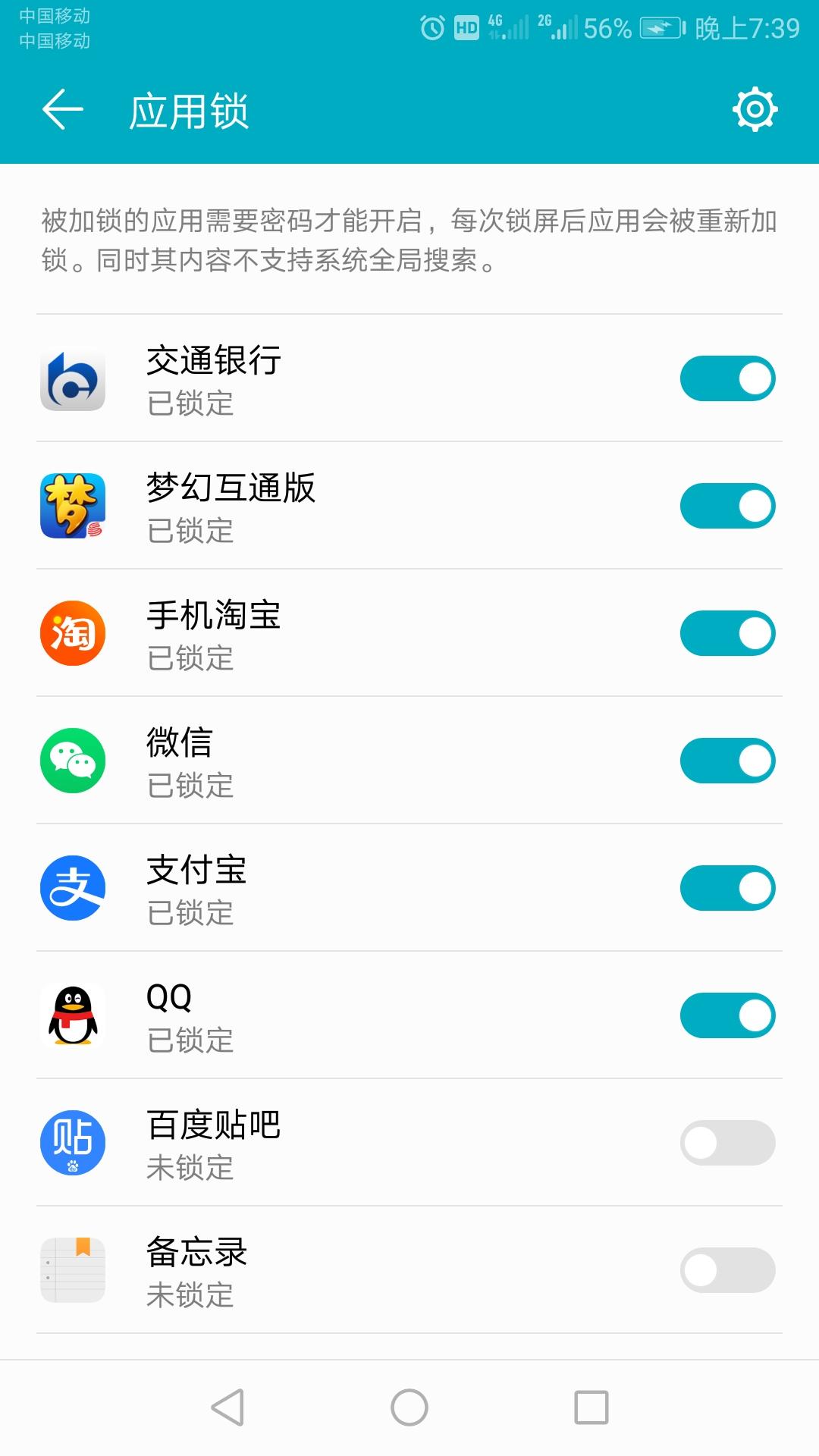
Task: Go back from 应用锁 screen
Action: click(62, 110)
